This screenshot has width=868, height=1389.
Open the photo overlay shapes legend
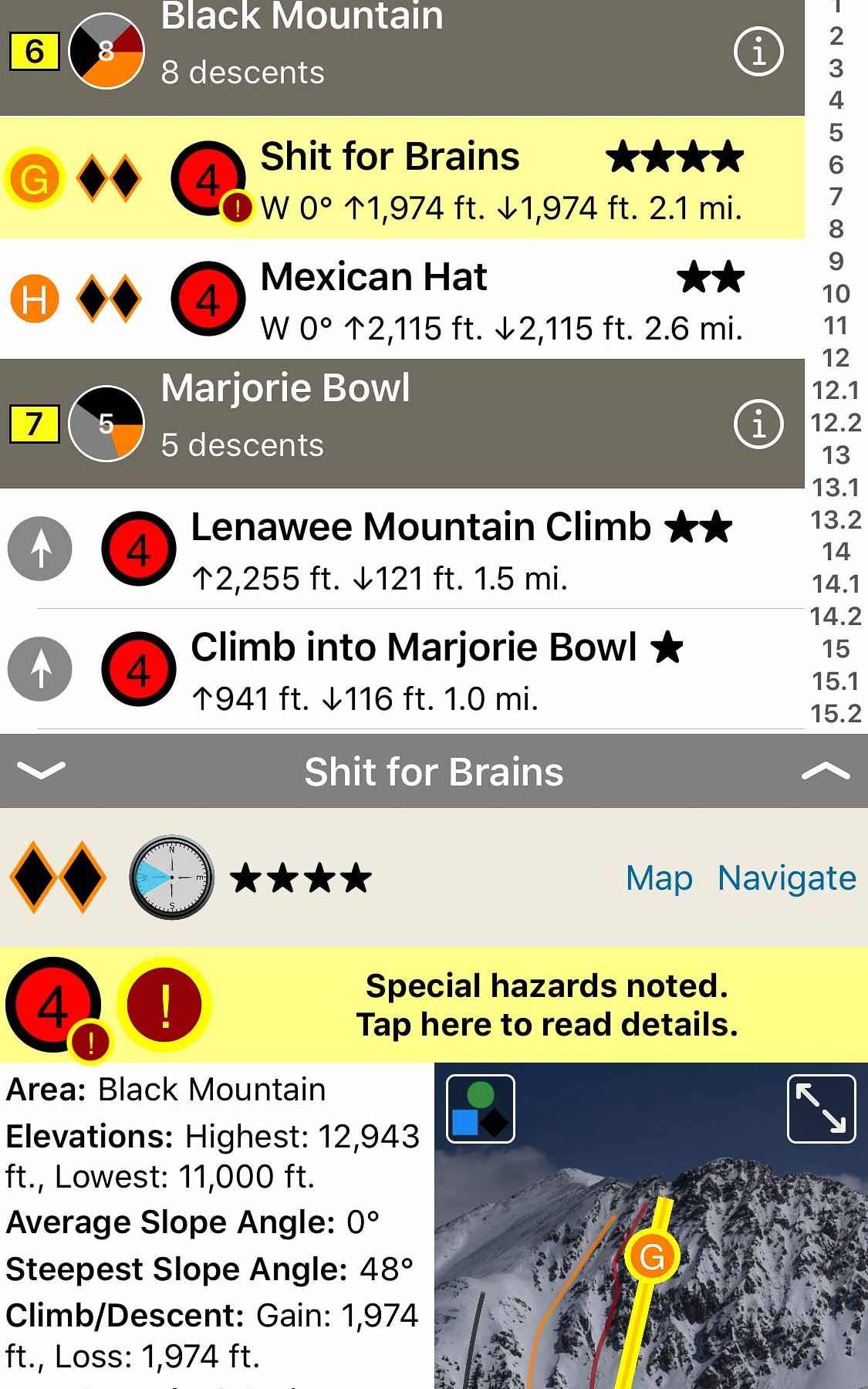point(480,1108)
